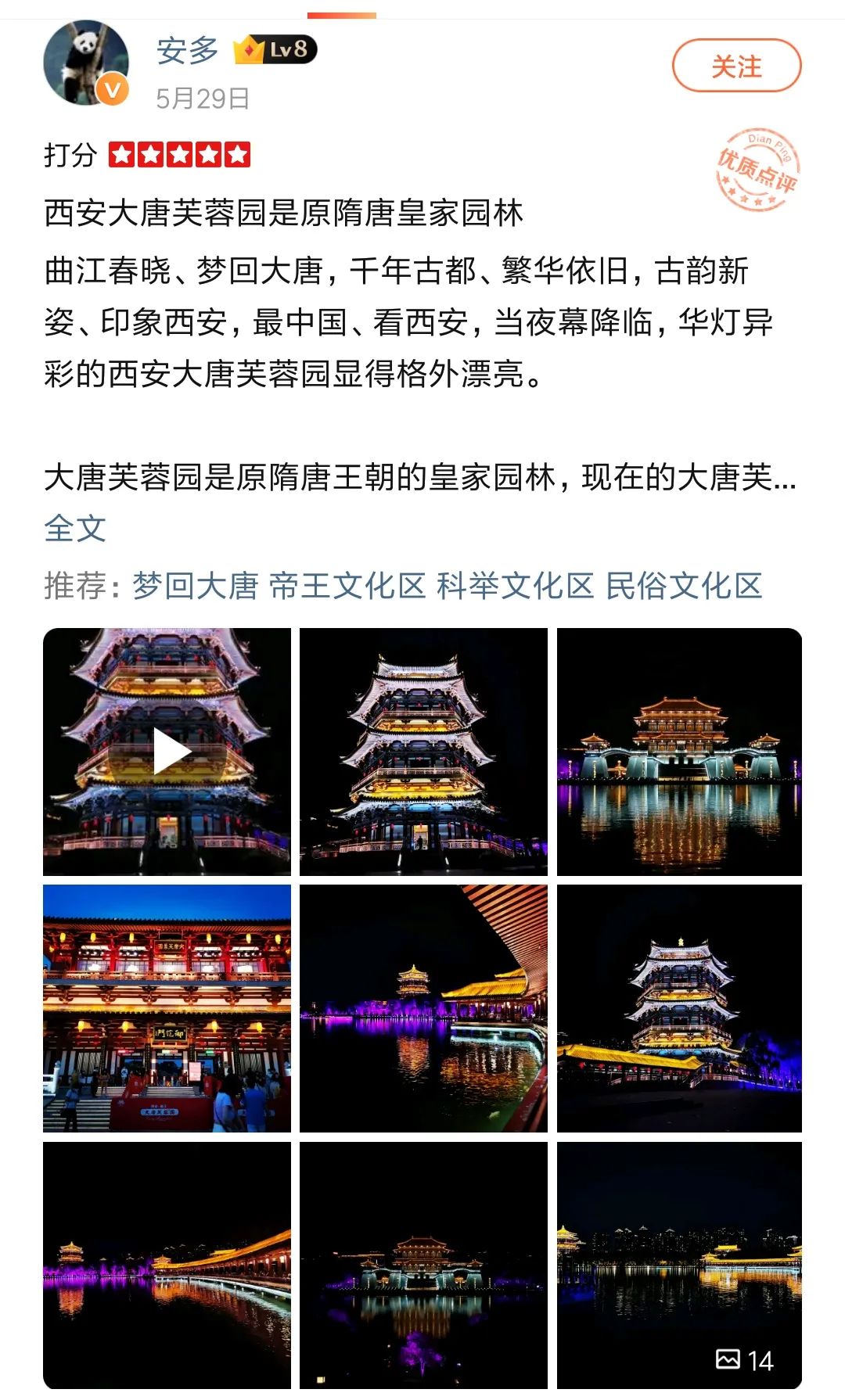Viewport: 845px width, 1400px height.
Task: Open the 梦回大唐 recommendation tag
Action: click(x=196, y=586)
